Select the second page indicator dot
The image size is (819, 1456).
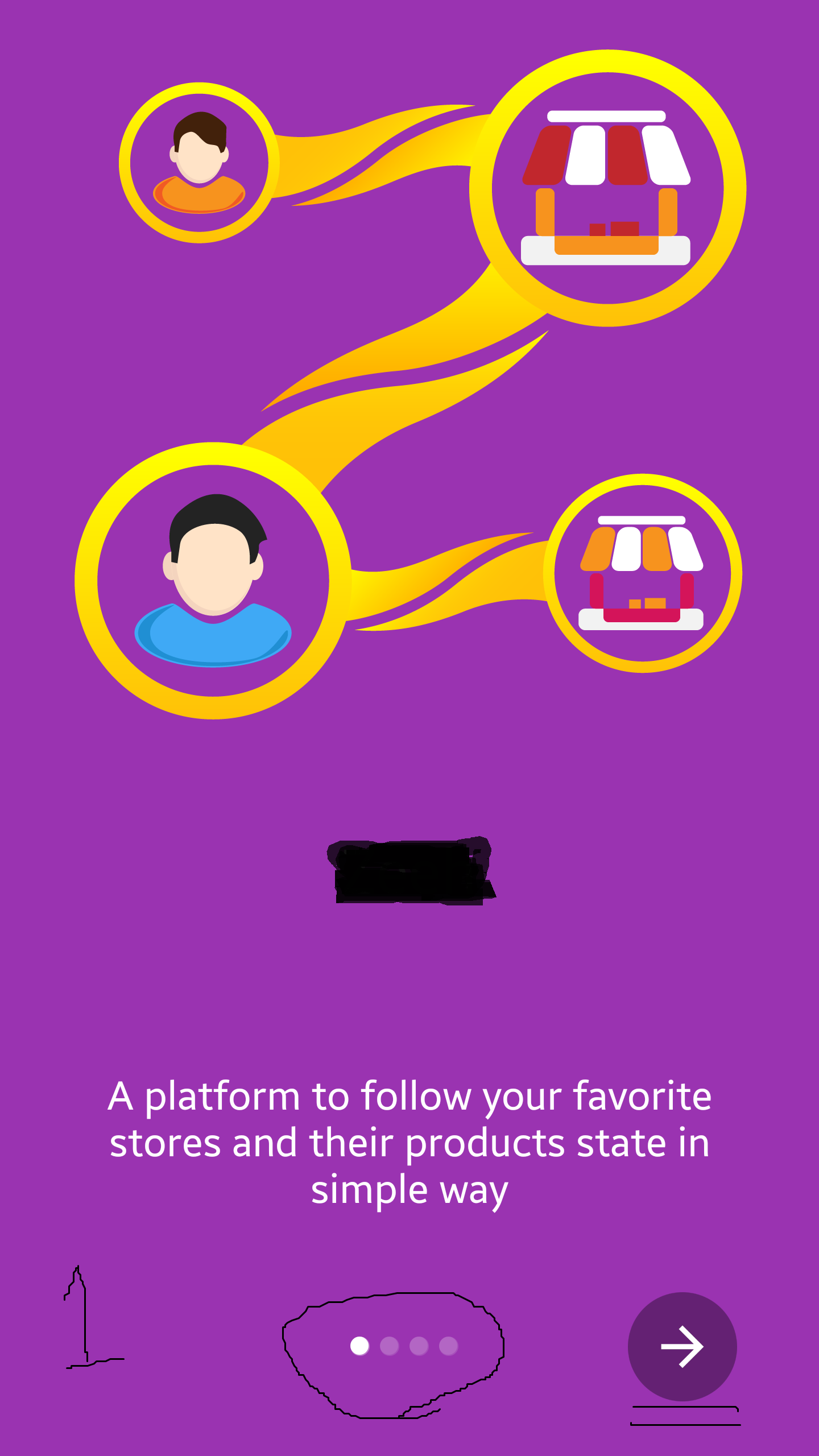click(390, 1346)
